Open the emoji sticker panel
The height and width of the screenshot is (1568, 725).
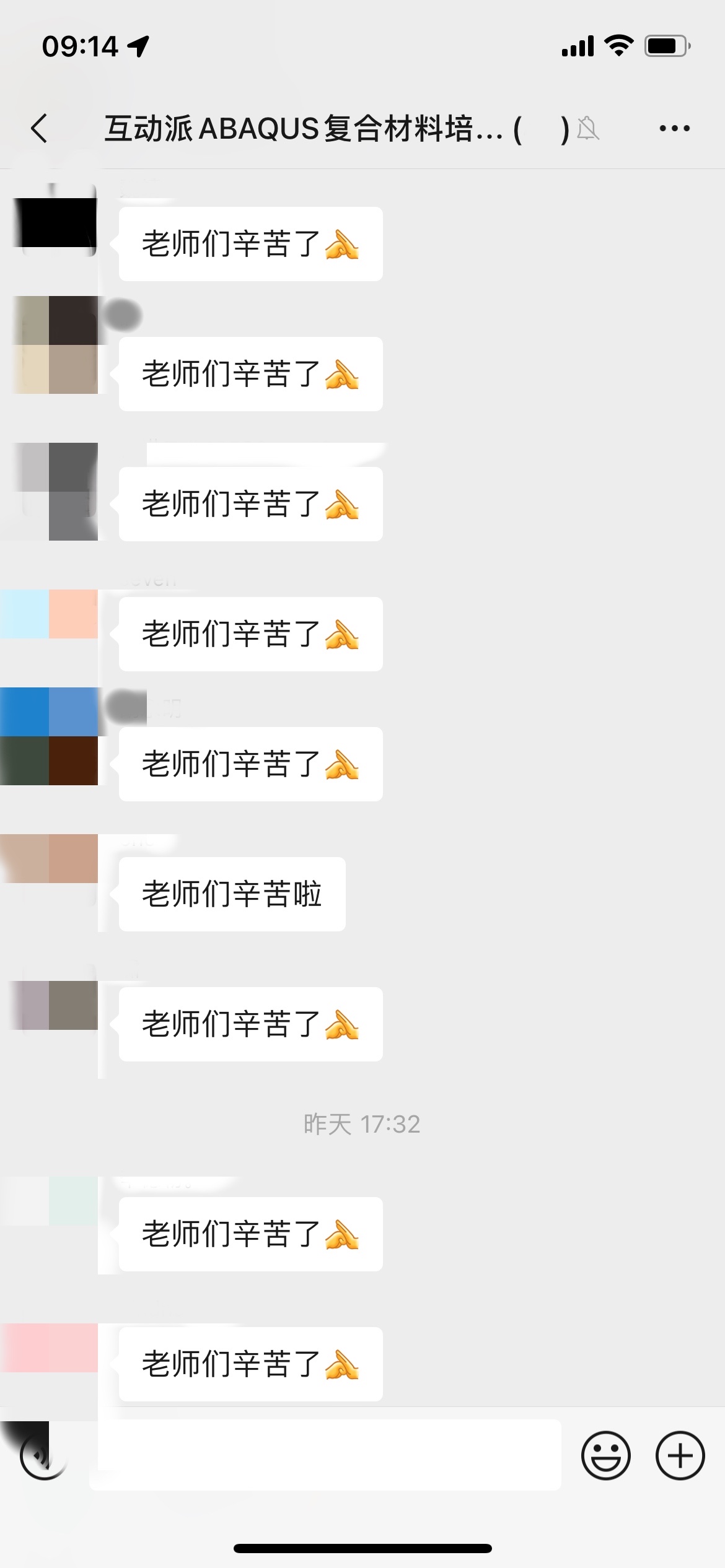coord(605,1455)
